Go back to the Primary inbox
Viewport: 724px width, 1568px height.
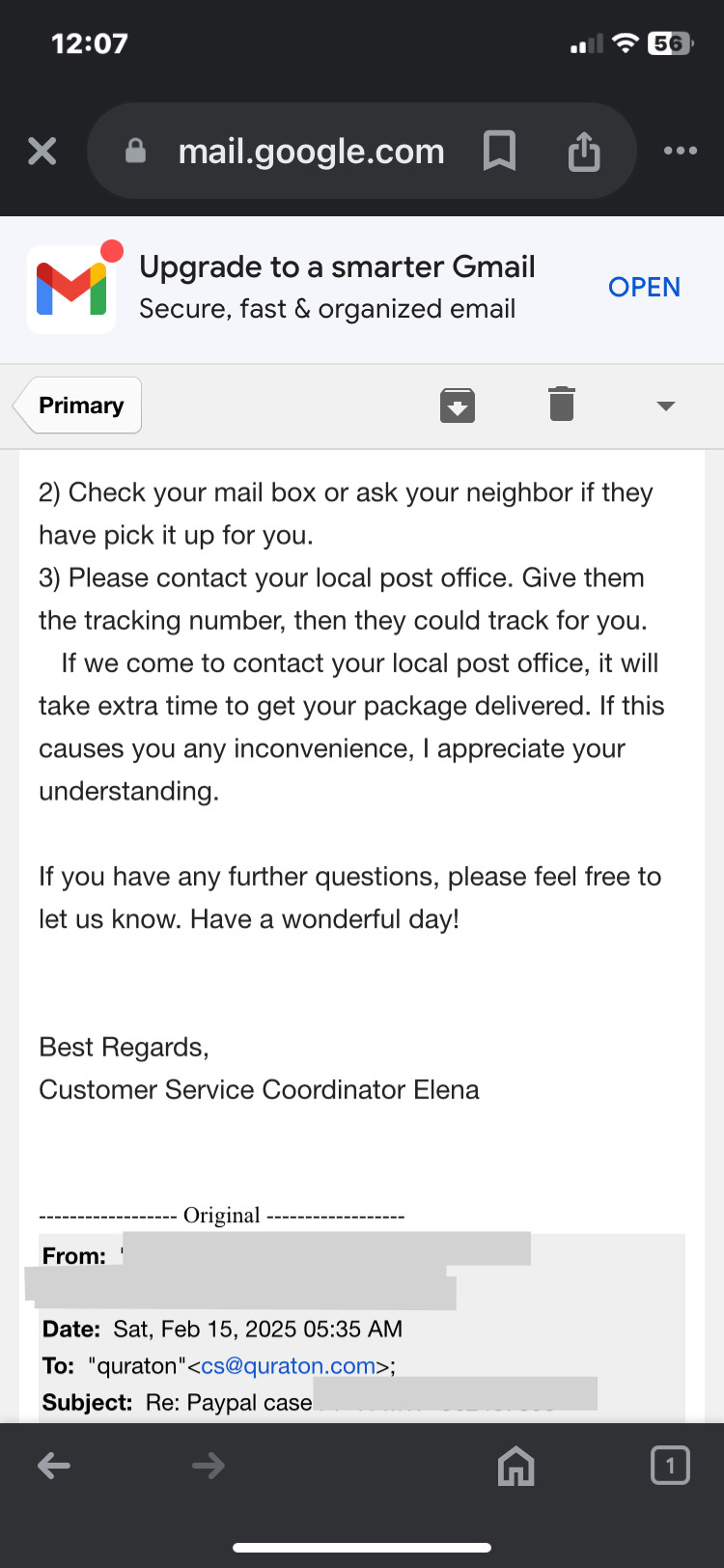pyautogui.click(x=79, y=406)
